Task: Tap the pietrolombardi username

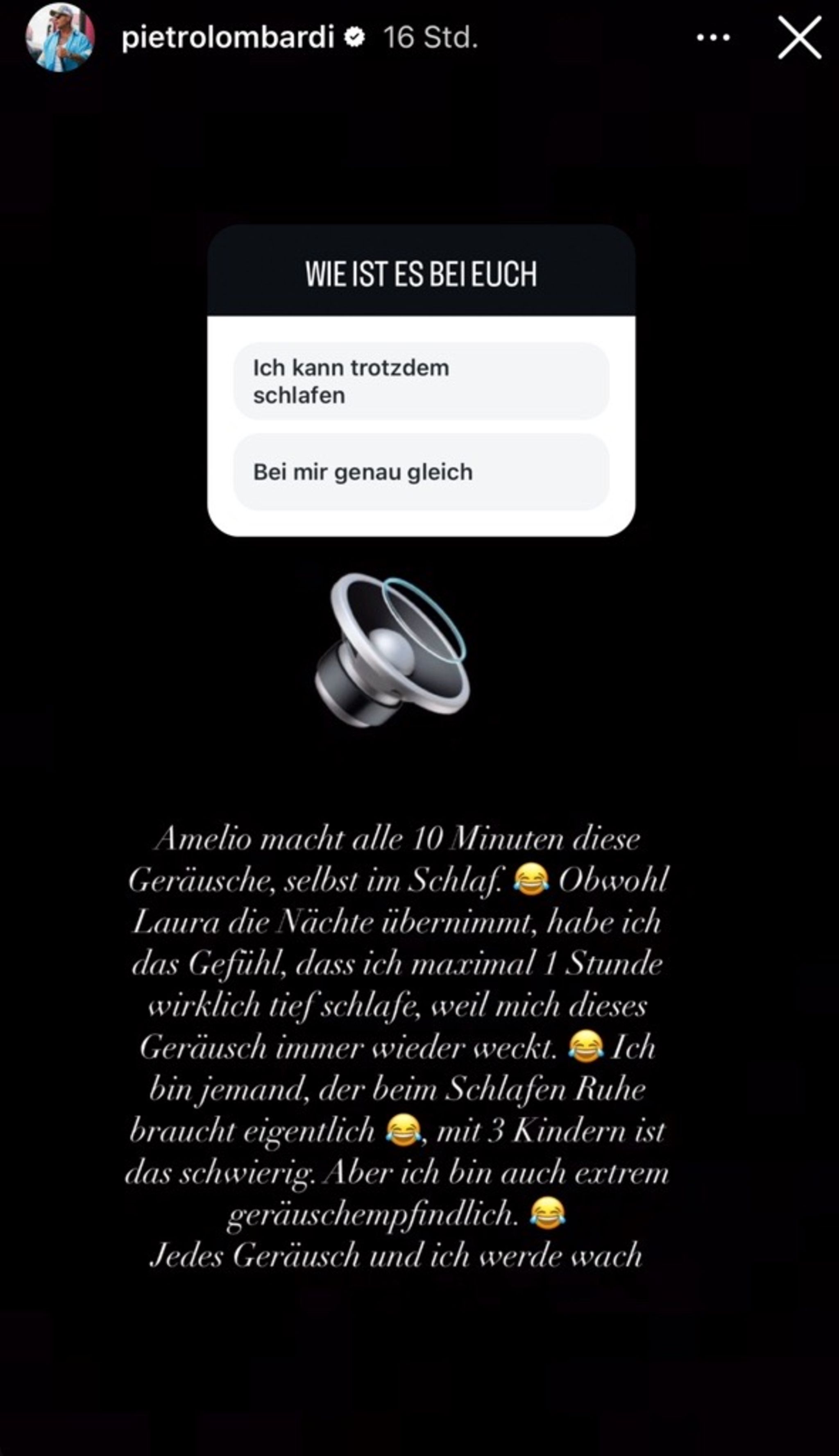Action: click(228, 38)
